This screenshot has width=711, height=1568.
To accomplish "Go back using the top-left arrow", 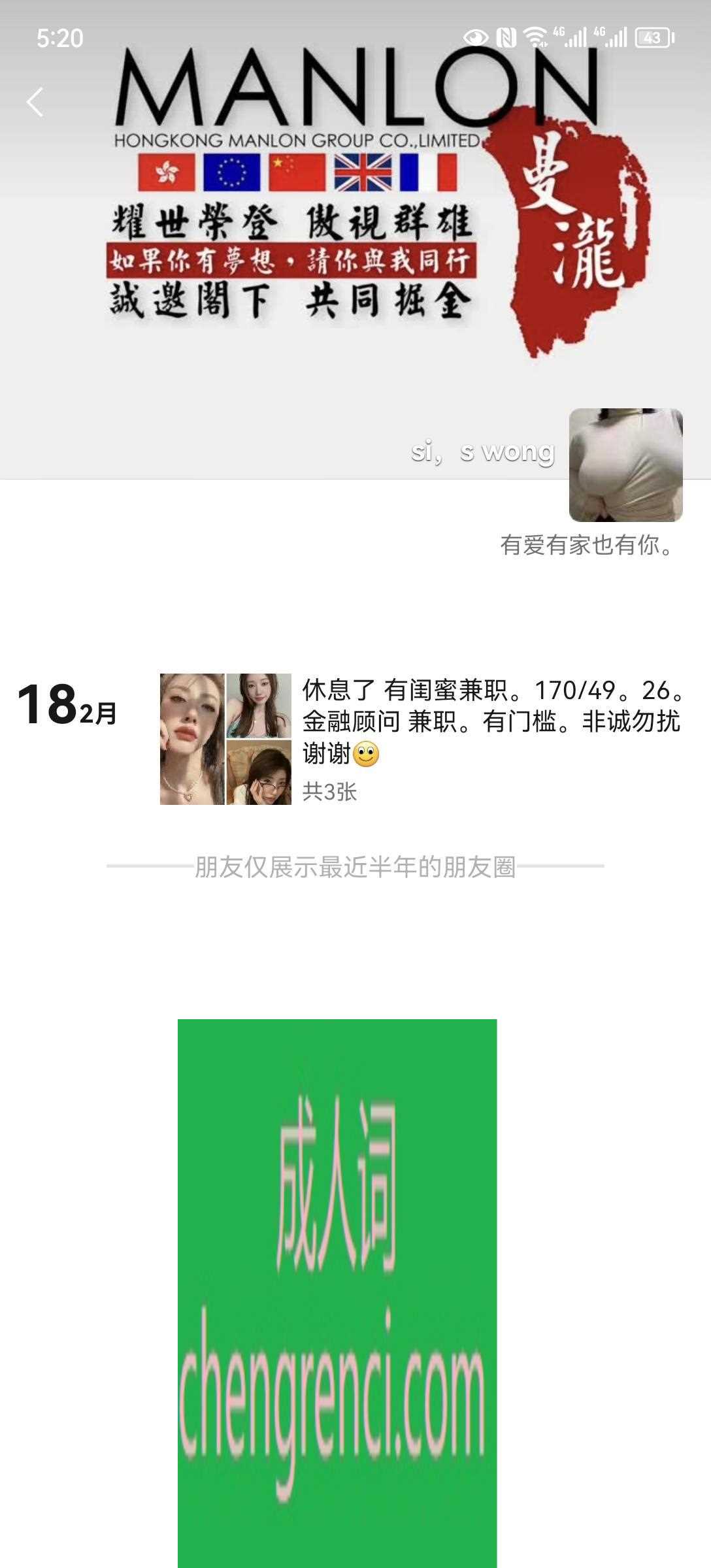I will (x=35, y=103).
